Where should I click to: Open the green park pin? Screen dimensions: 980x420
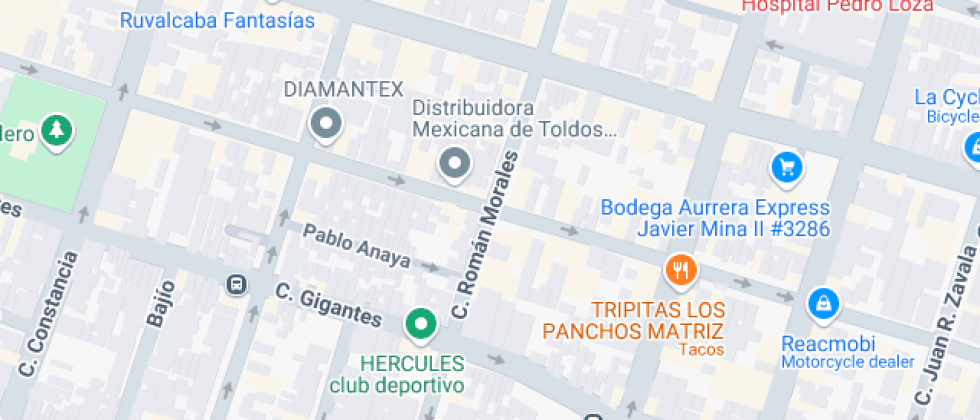[58, 129]
